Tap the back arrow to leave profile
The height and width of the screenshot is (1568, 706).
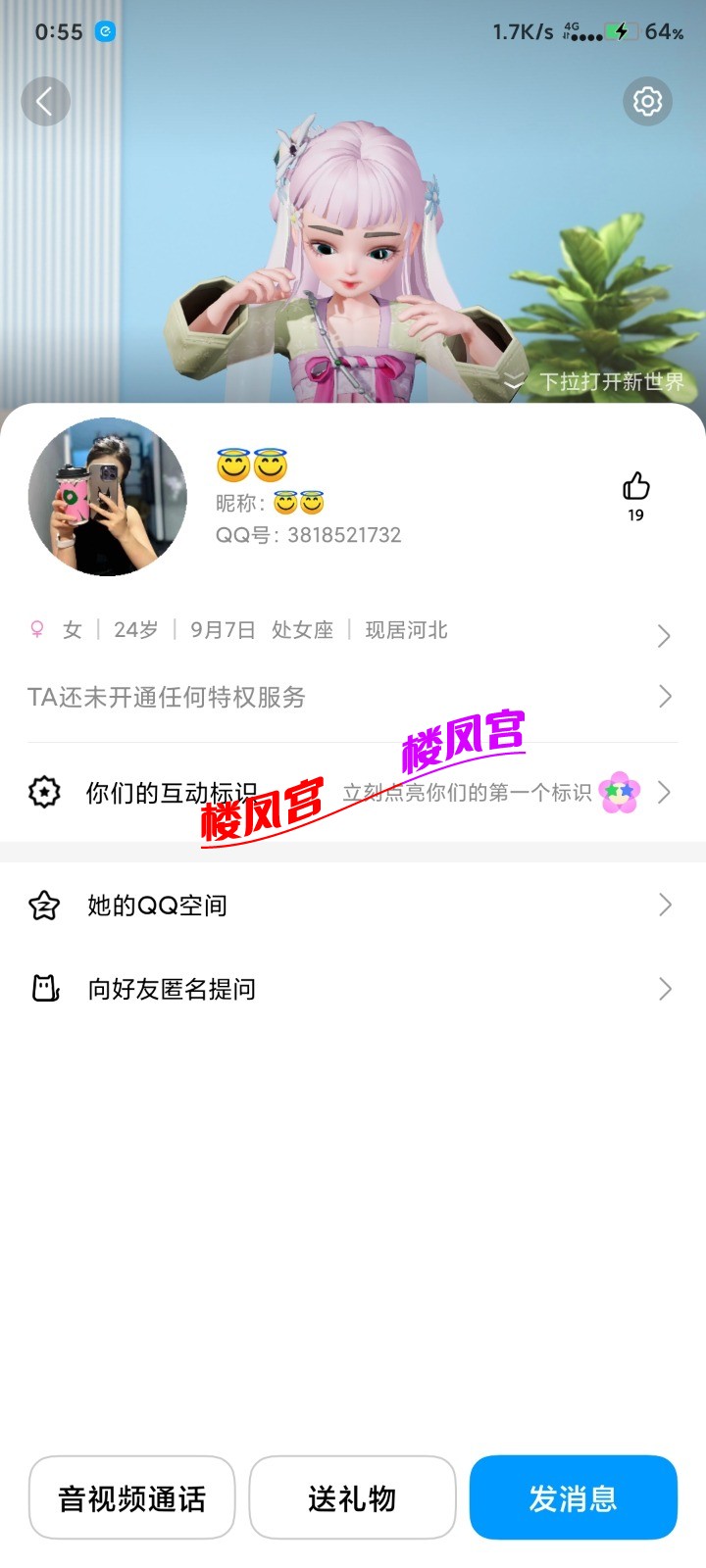pos(46,101)
